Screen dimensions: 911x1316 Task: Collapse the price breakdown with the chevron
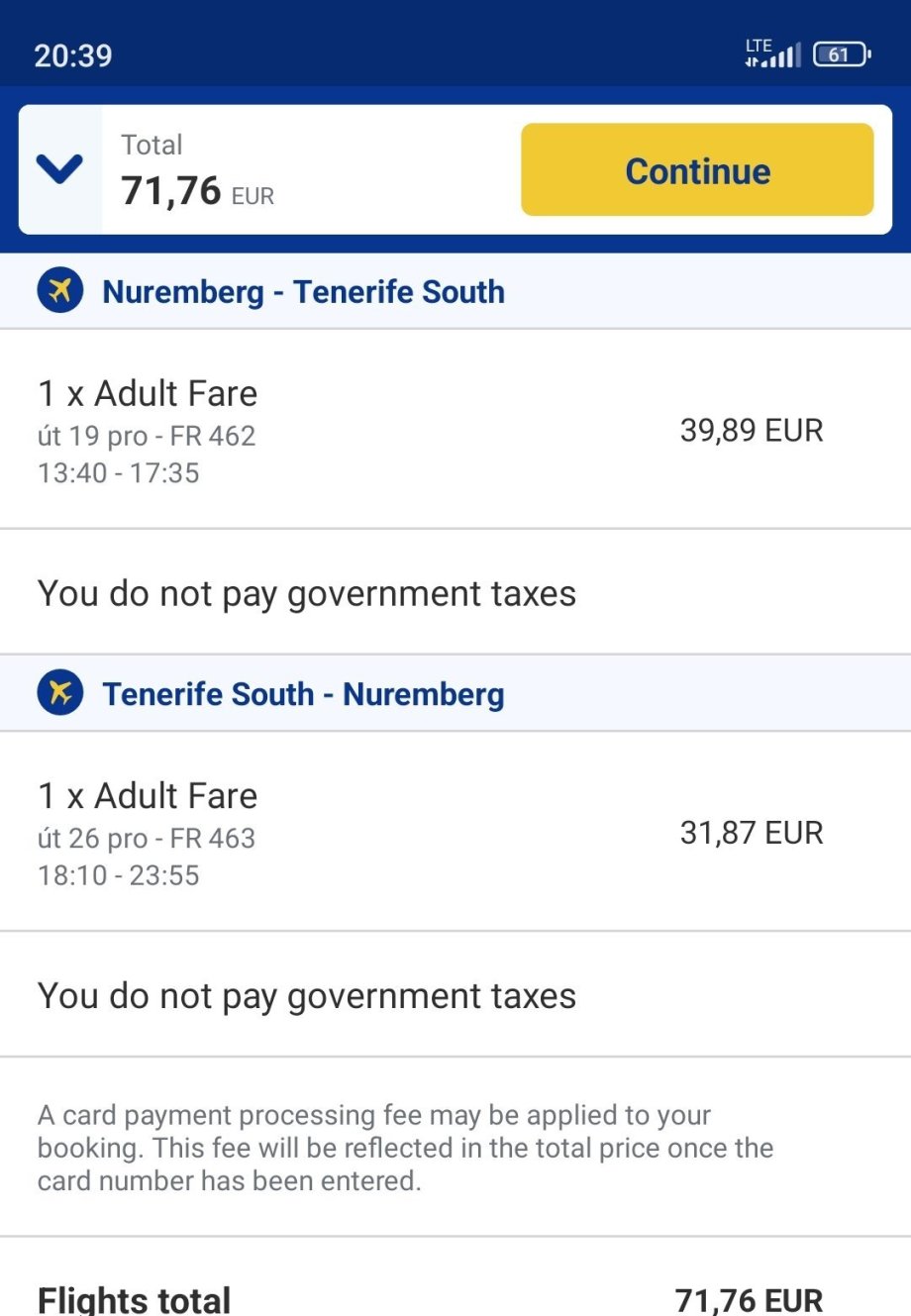tap(59, 170)
